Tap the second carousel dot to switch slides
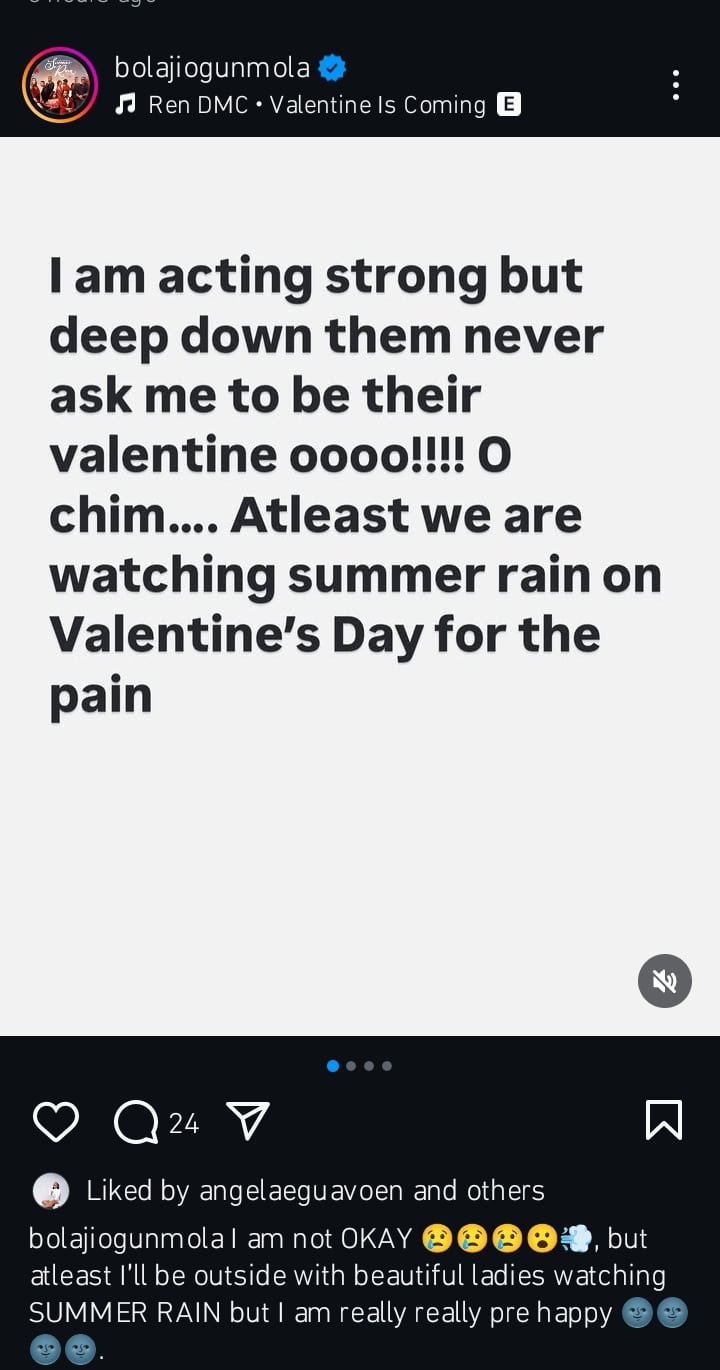The width and height of the screenshot is (720, 1370). [351, 1066]
